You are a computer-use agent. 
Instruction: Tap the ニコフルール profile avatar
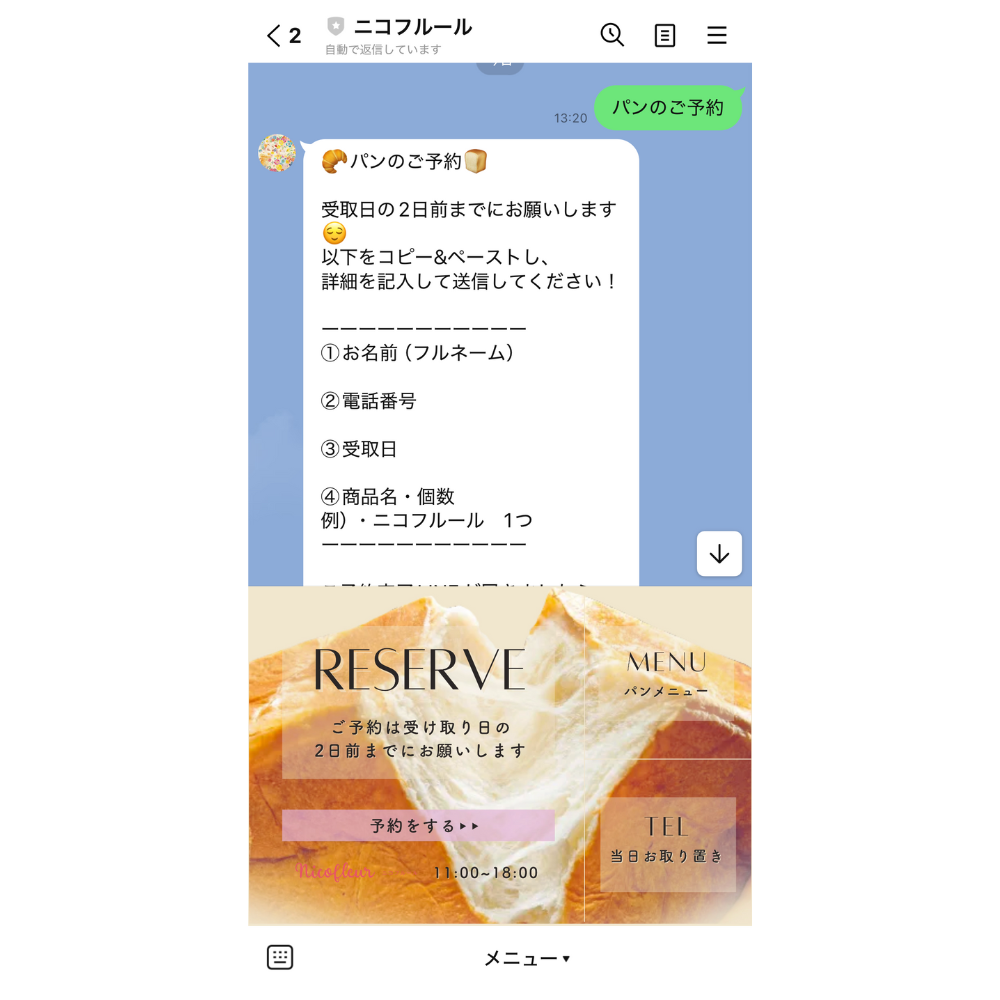pos(277,153)
